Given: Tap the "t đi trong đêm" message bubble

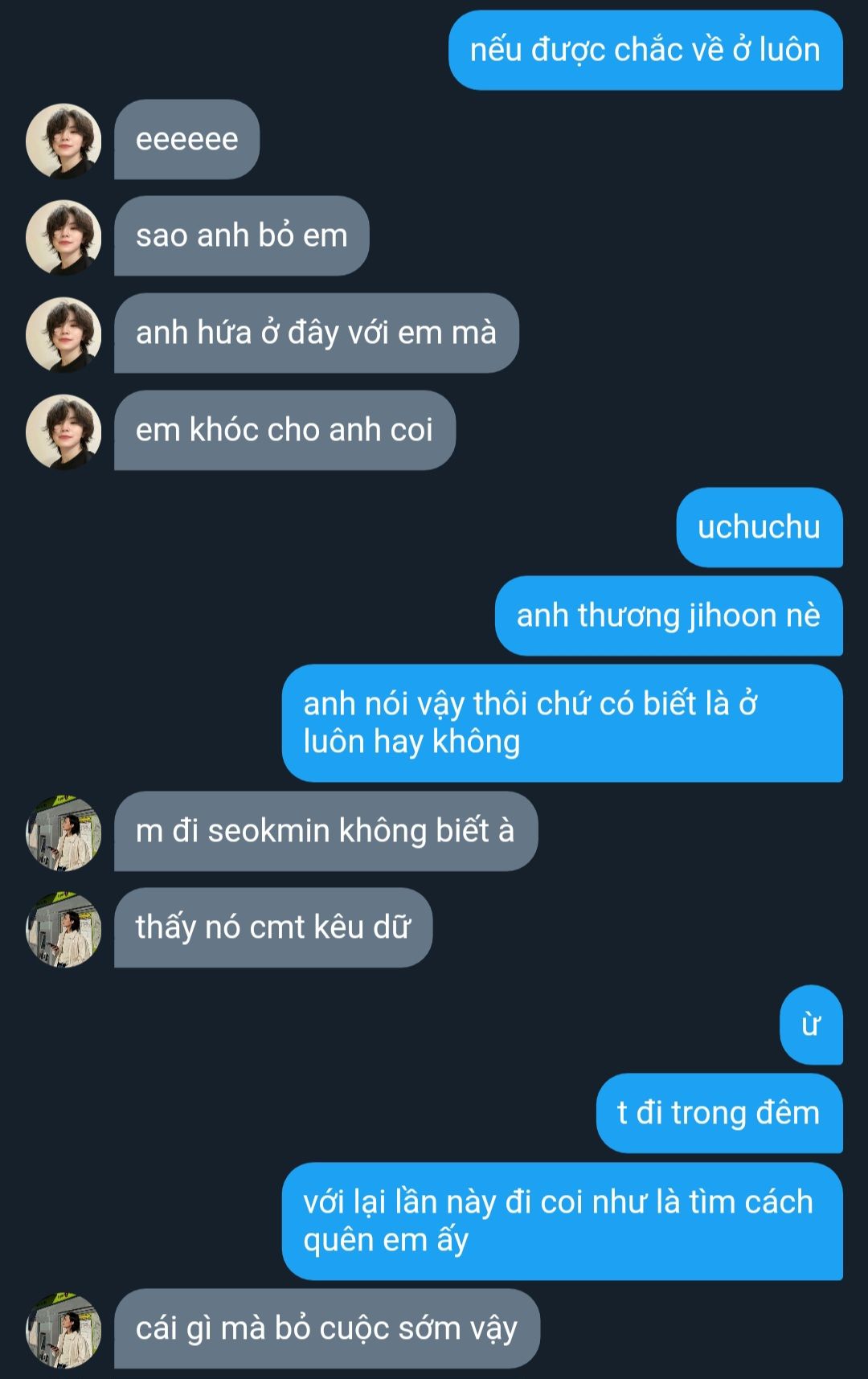Looking at the screenshot, I should pyautogui.click(x=719, y=1113).
